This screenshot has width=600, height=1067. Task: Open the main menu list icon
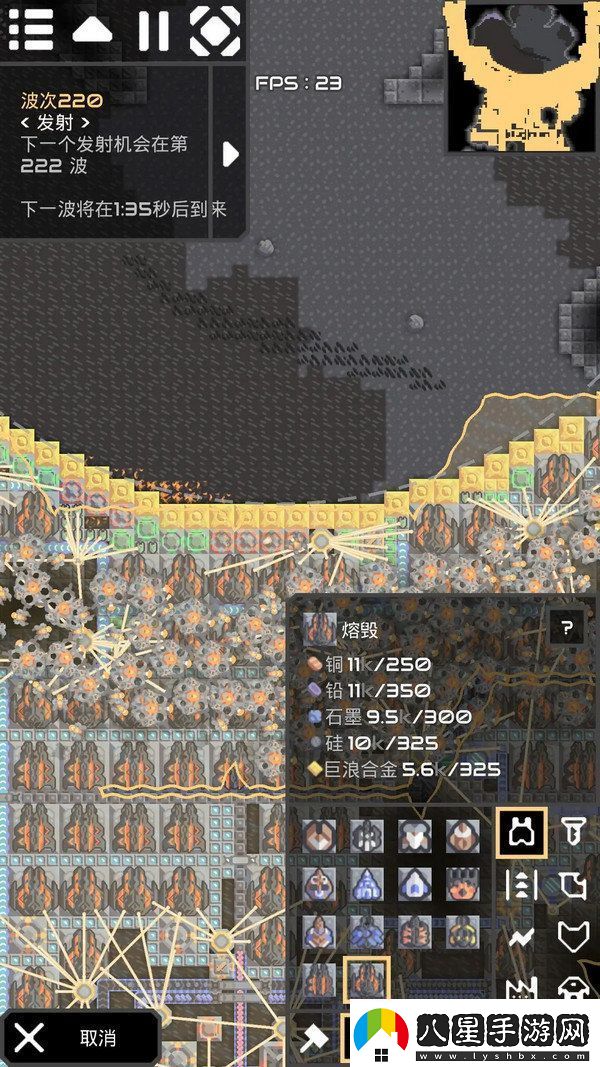coord(31,30)
